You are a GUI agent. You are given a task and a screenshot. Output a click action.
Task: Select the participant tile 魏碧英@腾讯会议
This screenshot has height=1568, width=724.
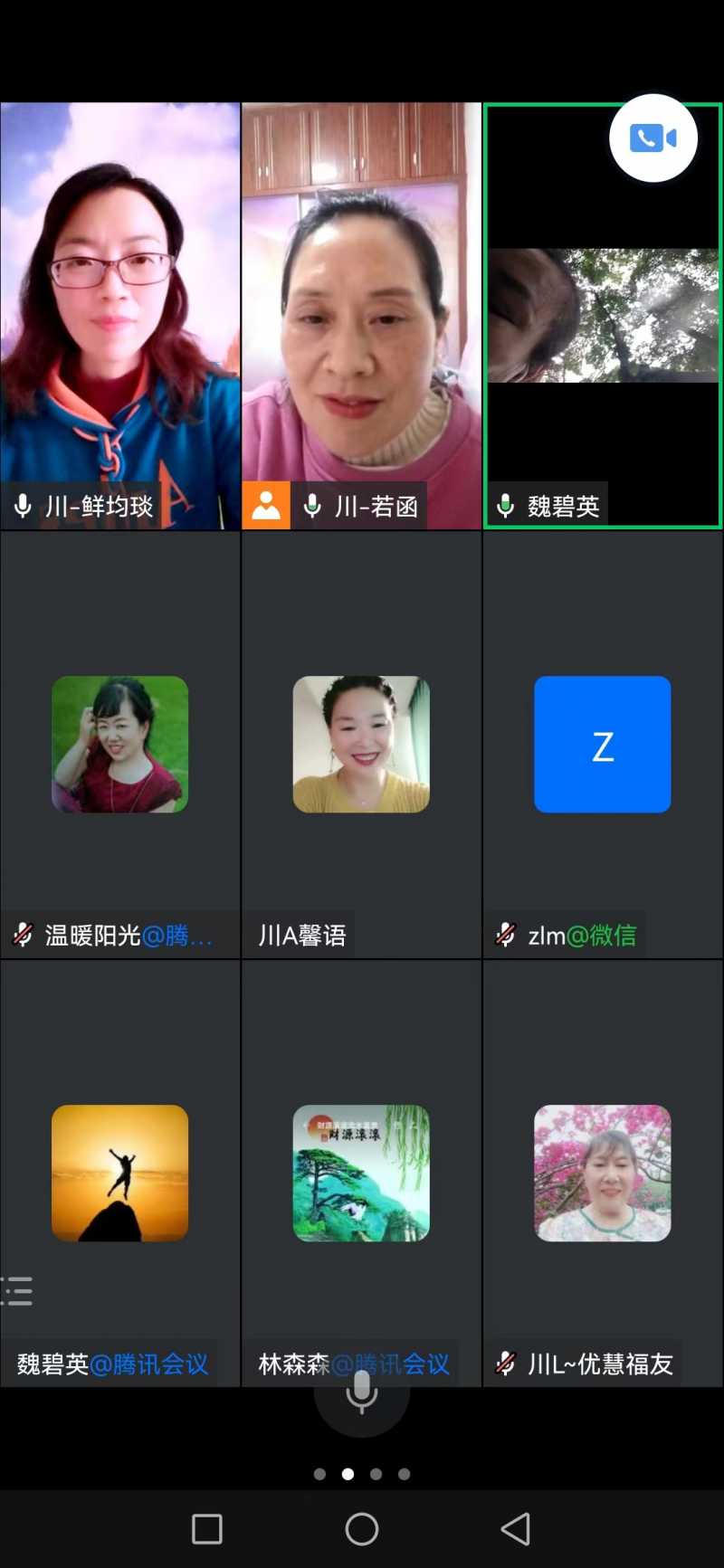tap(120, 1173)
